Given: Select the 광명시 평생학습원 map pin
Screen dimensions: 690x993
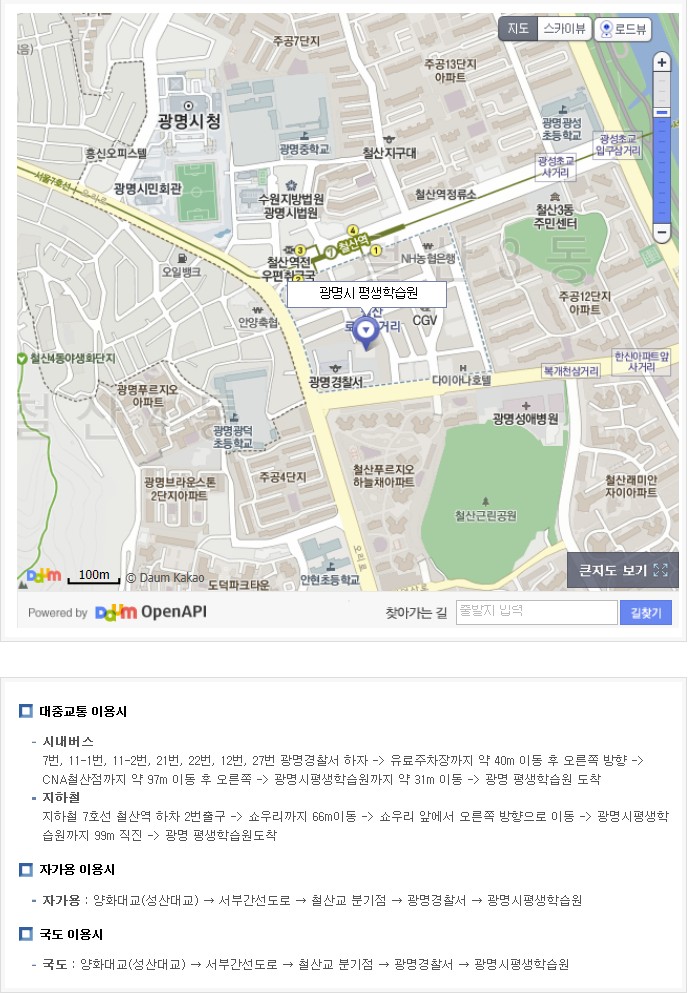Looking at the screenshot, I should 367,333.
